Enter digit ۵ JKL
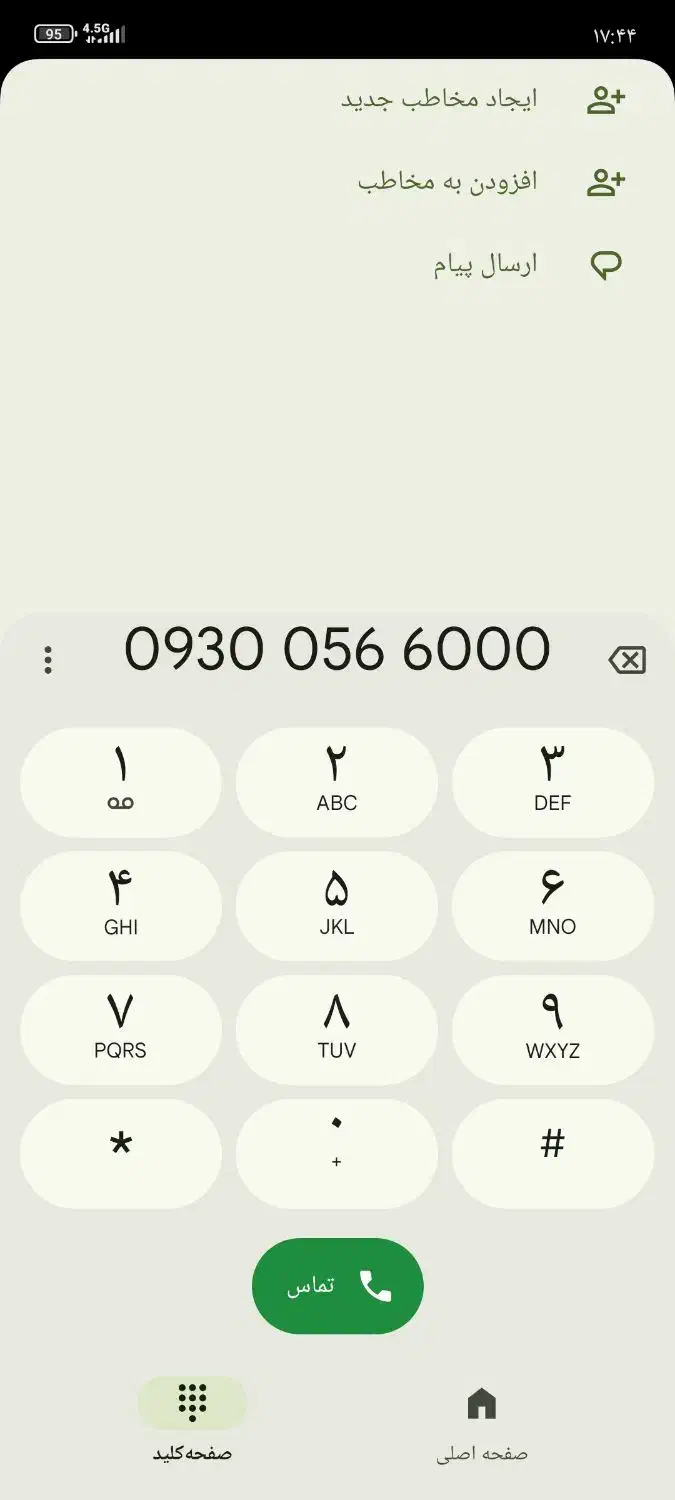This screenshot has height=1500, width=675. click(337, 906)
